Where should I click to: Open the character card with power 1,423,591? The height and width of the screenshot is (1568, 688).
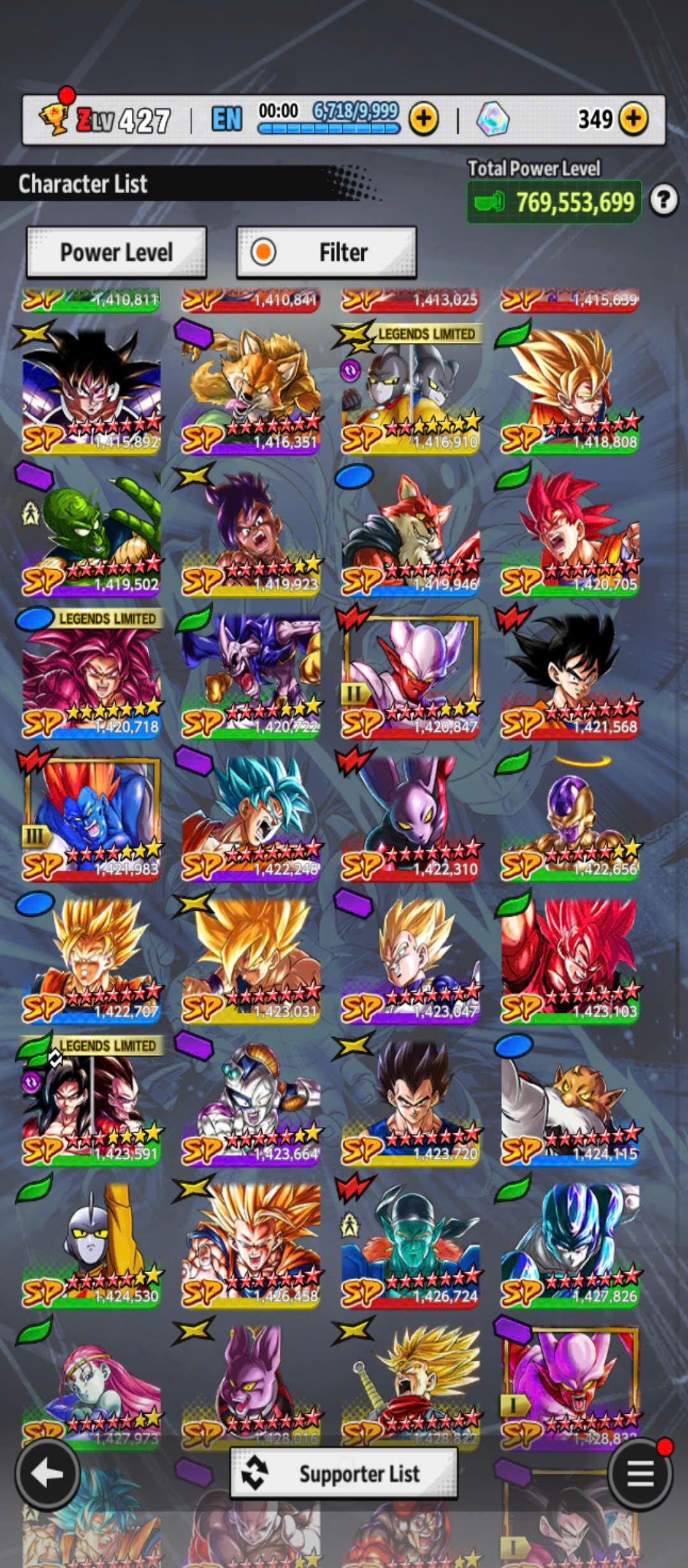91,1101
